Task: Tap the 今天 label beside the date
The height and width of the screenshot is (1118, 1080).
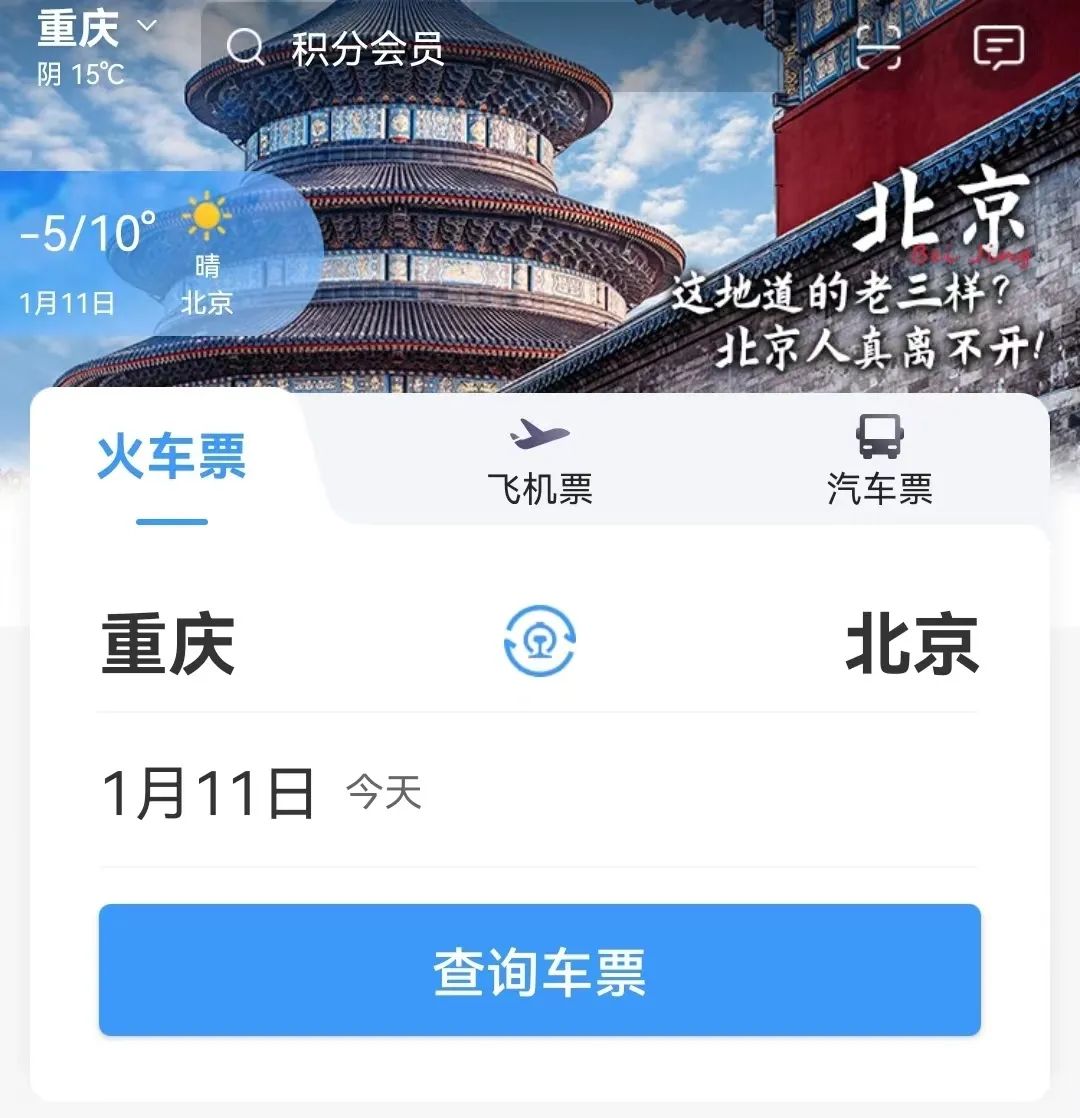Action: click(383, 793)
